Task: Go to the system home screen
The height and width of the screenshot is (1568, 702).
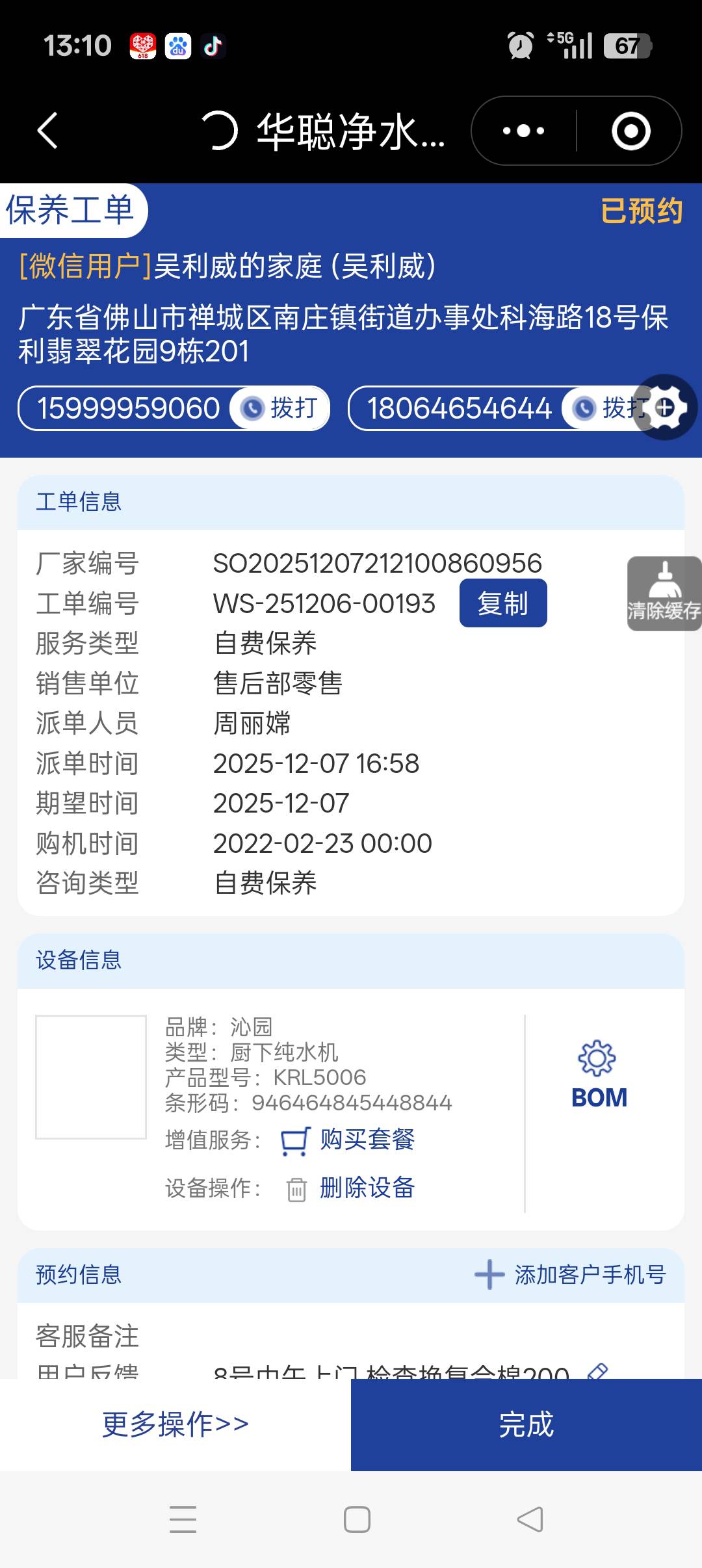Action: click(357, 1519)
